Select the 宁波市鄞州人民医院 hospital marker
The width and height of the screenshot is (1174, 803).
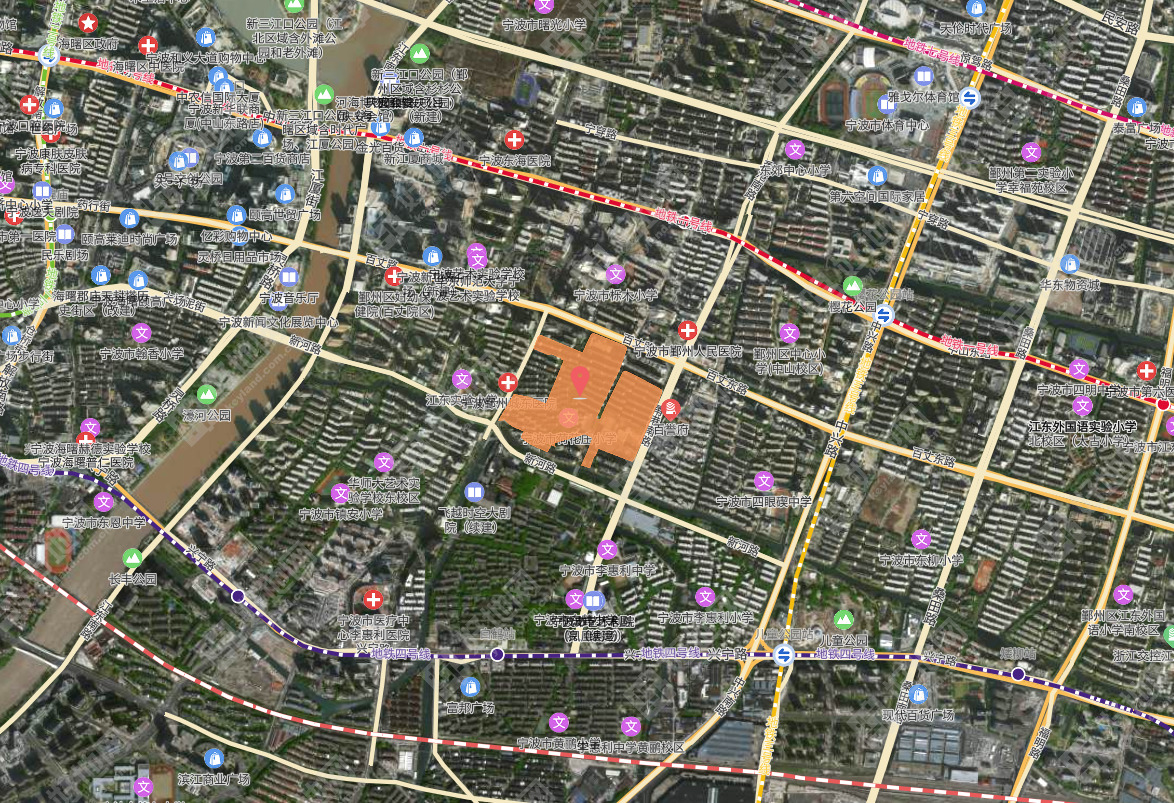687,330
